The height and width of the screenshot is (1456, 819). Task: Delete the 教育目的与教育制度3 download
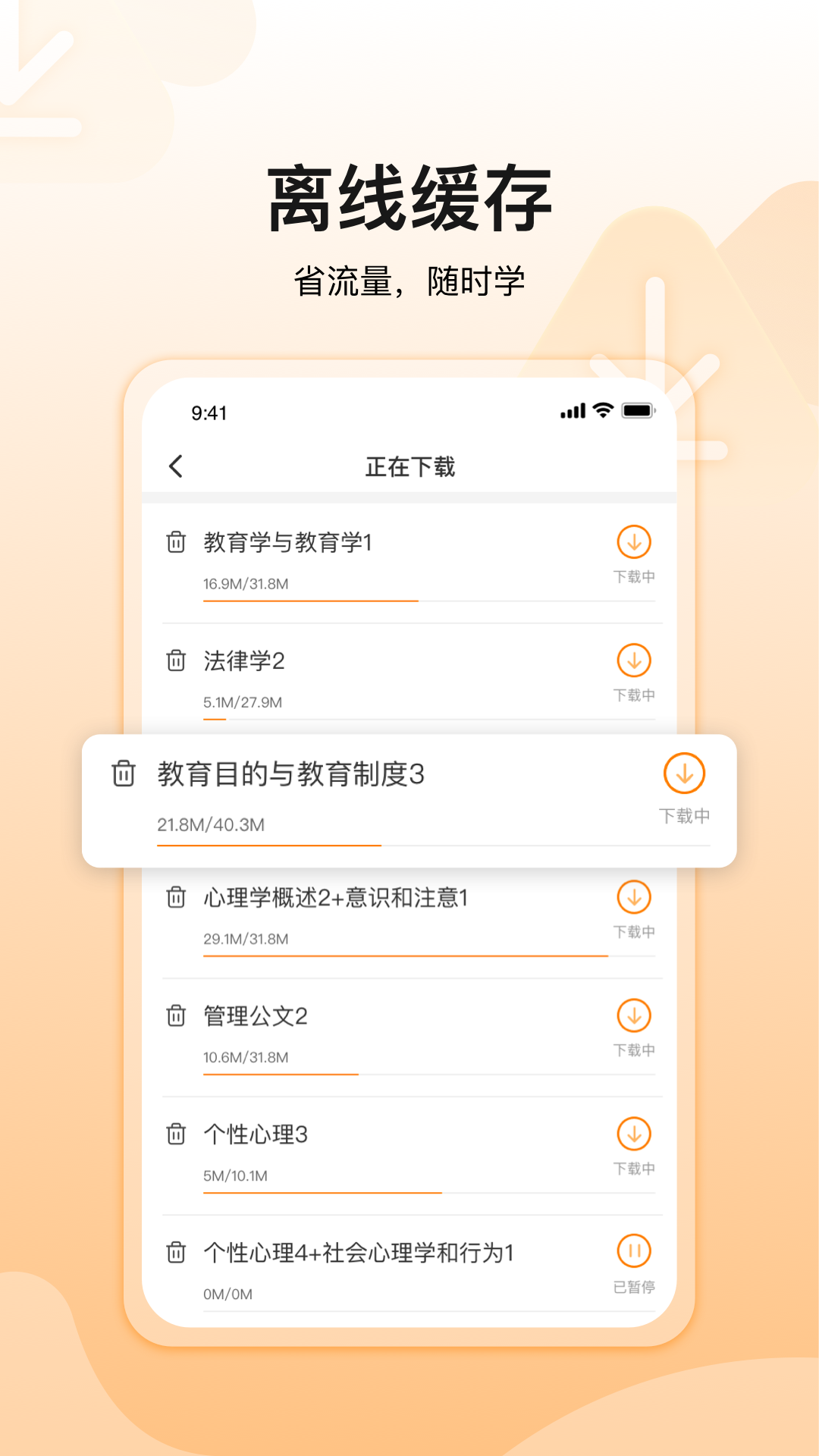click(x=121, y=773)
